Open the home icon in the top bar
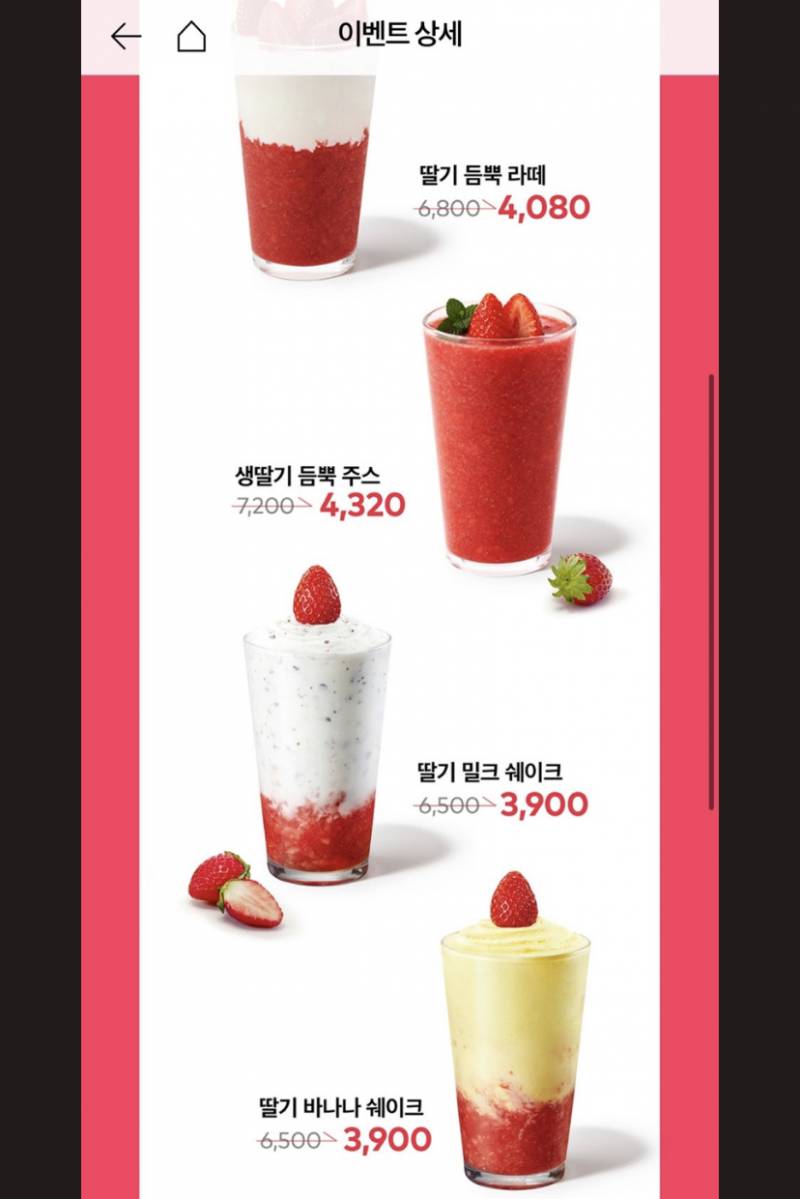 tap(191, 37)
